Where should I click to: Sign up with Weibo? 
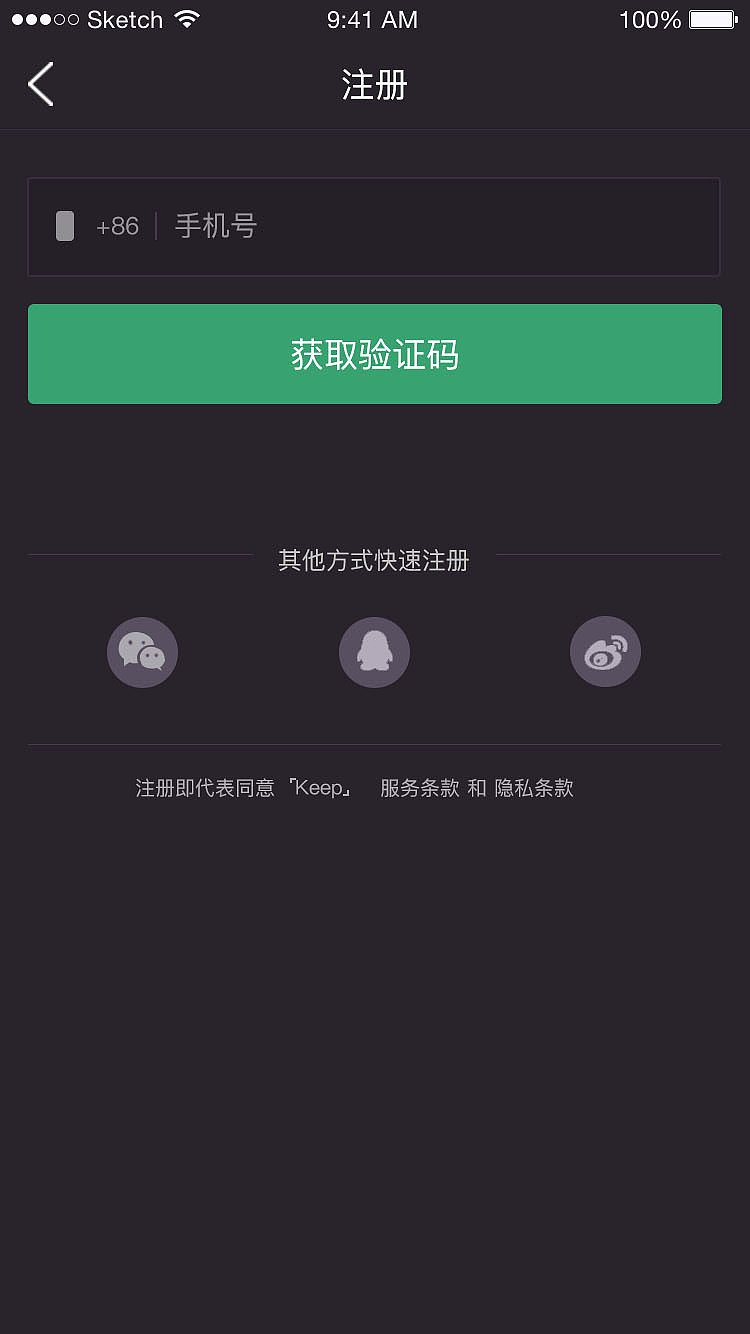605,651
